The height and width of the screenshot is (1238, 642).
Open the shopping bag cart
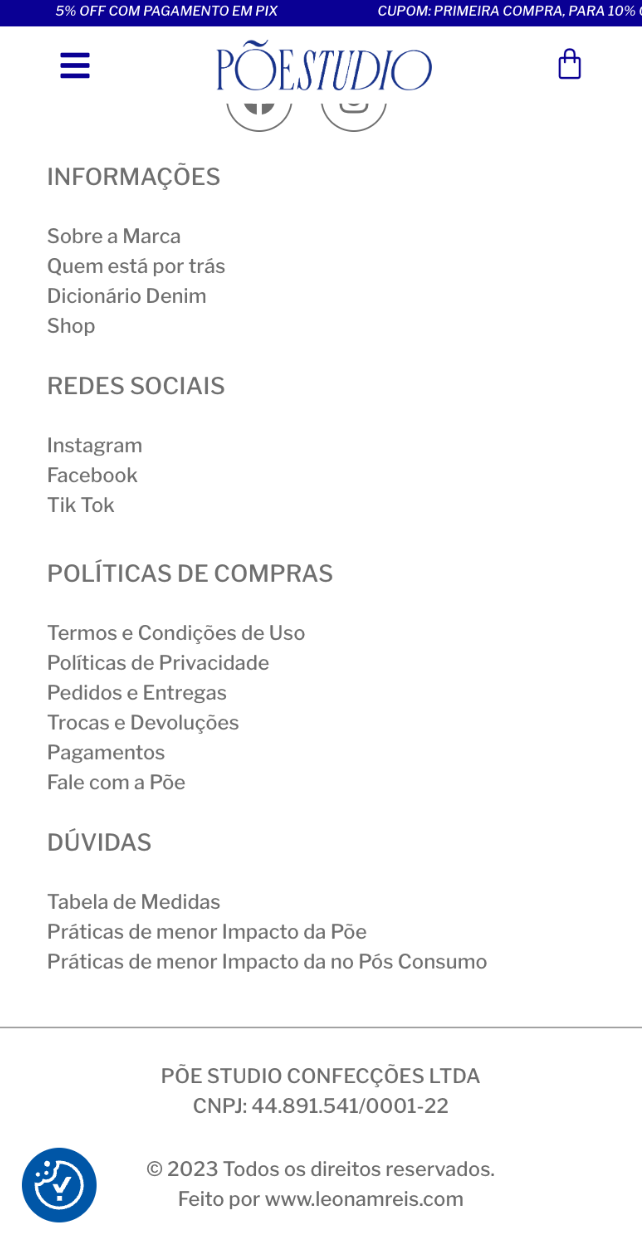click(569, 65)
